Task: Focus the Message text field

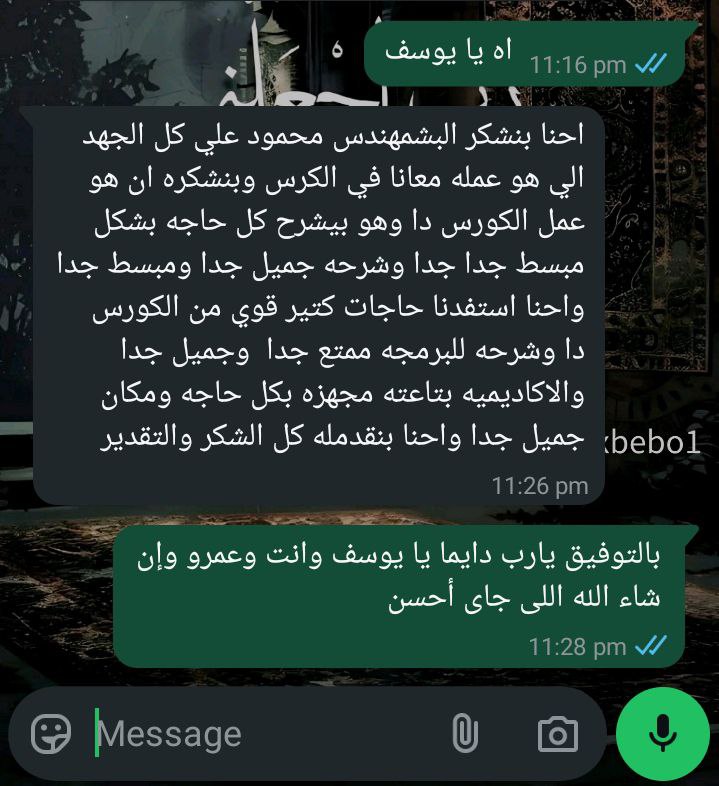Action: [260, 735]
